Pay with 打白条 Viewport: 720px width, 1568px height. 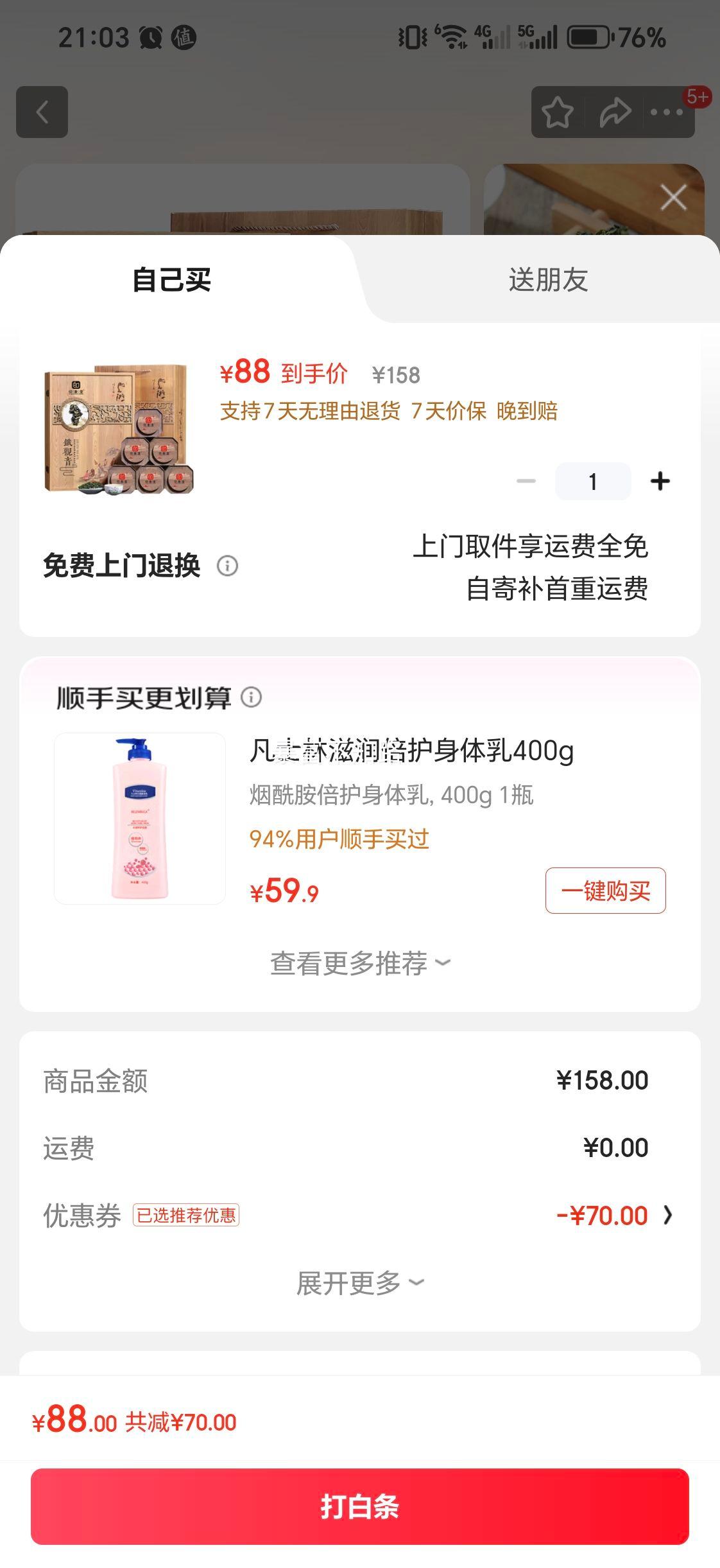click(x=359, y=1506)
